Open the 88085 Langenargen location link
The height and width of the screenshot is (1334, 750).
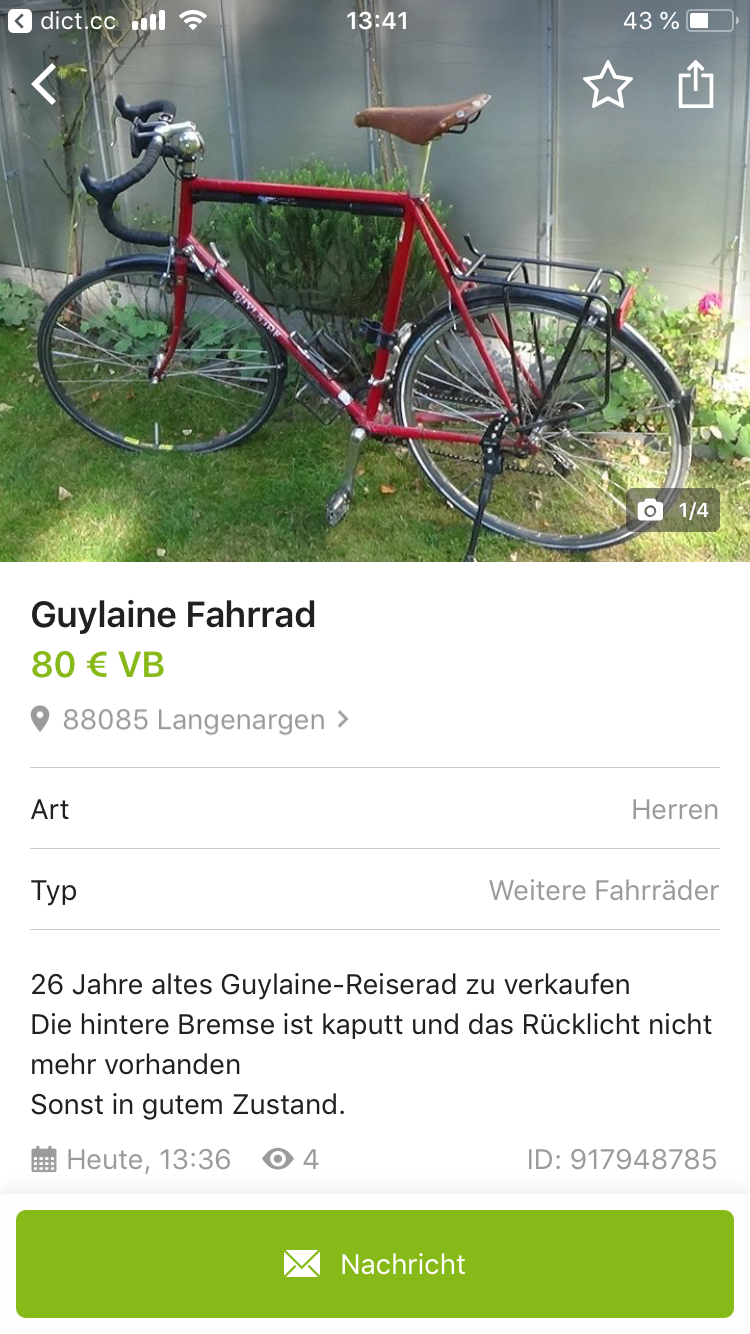coord(192,720)
